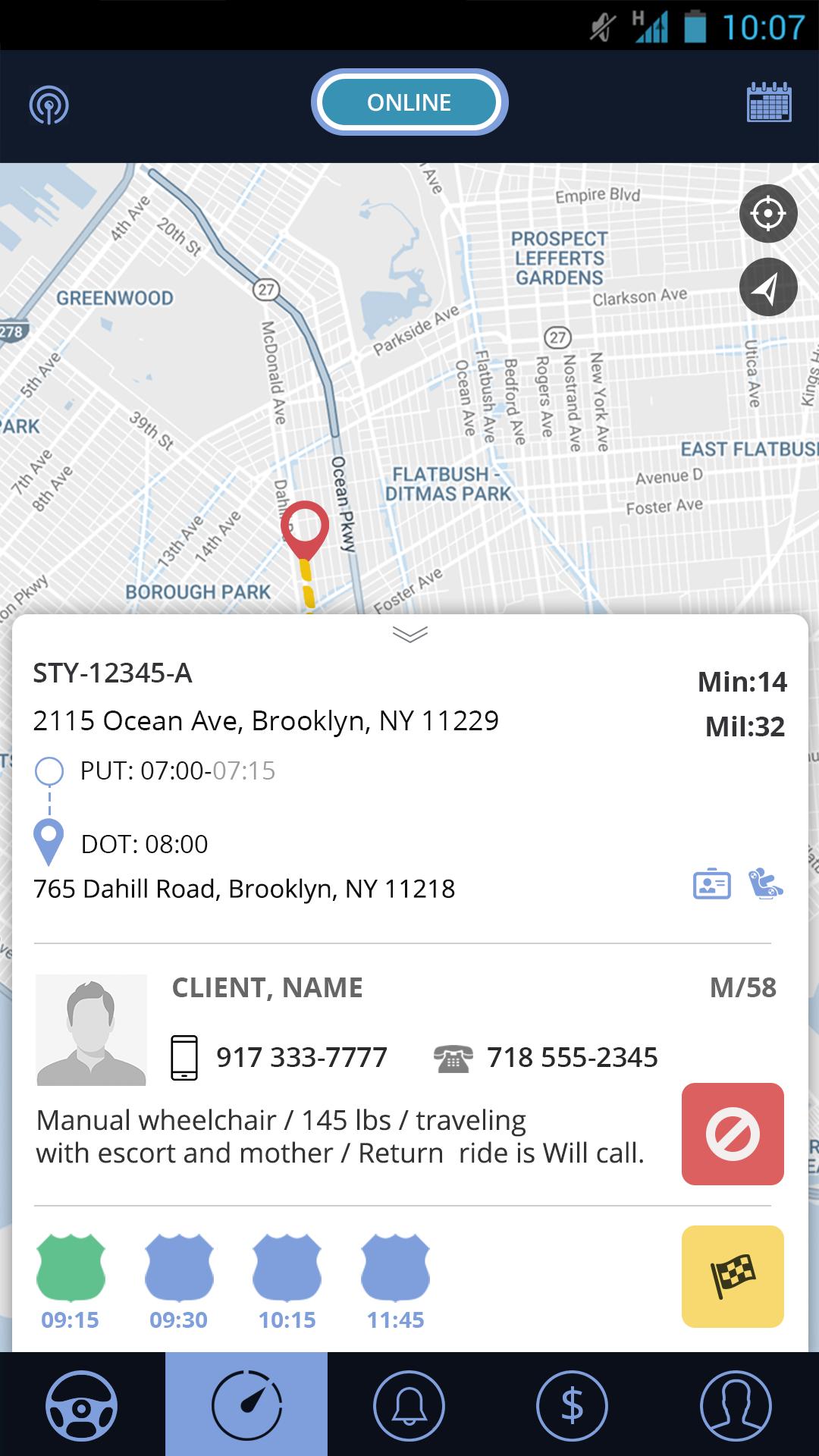Switch to the speedometer tab
The height and width of the screenshot is (1456, 819).
click(x=246, y=1405)
